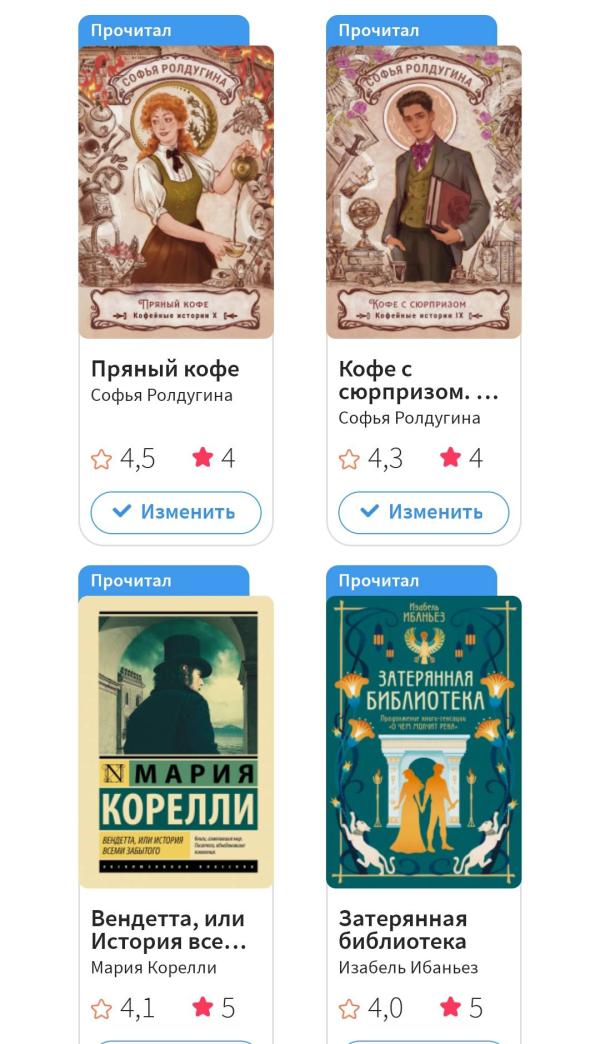Open the Затерянная библиотека book cover
This screenshot has height=1044, width=600.
pyautogui.click(x=424, y=742)
